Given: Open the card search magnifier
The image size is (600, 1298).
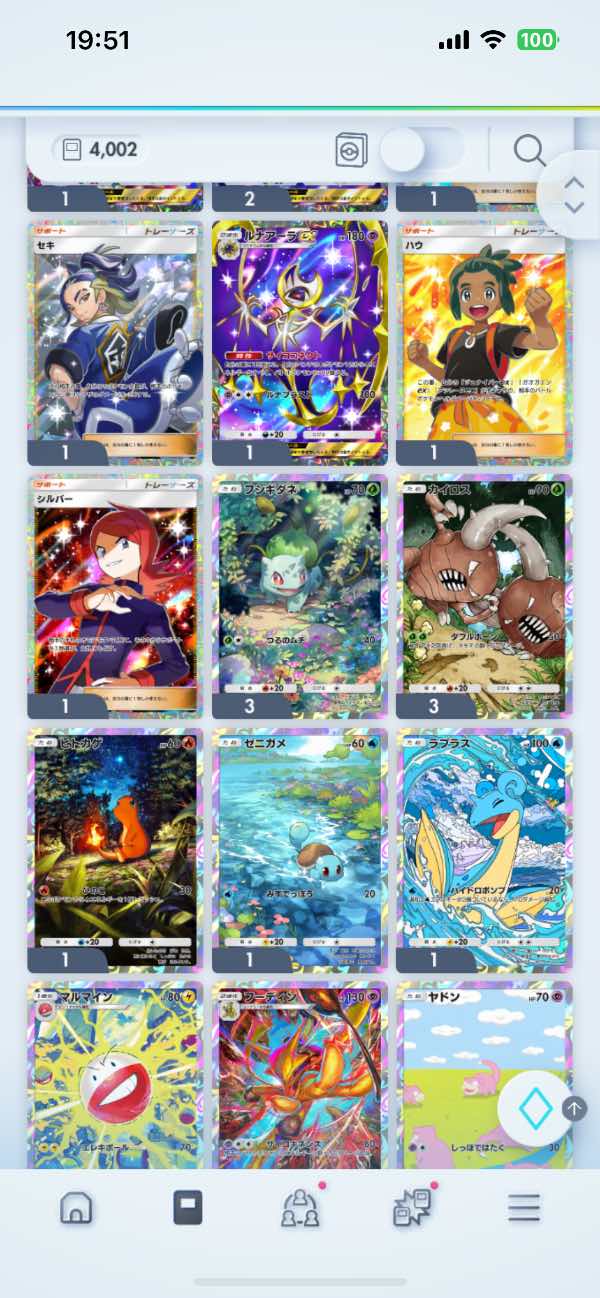Looking at the screenshot, I should click(x=529, y=151).
